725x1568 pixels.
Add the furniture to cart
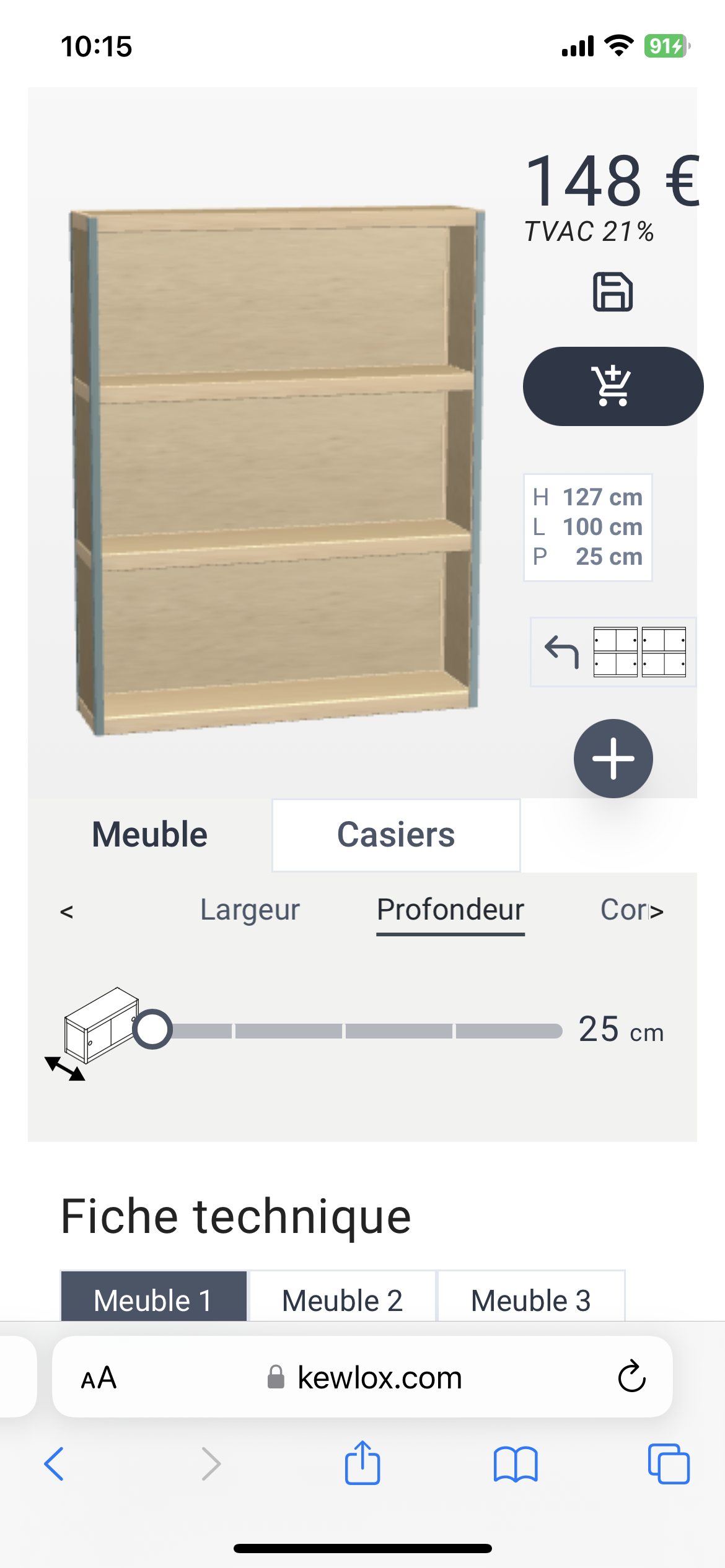[613, 386]
